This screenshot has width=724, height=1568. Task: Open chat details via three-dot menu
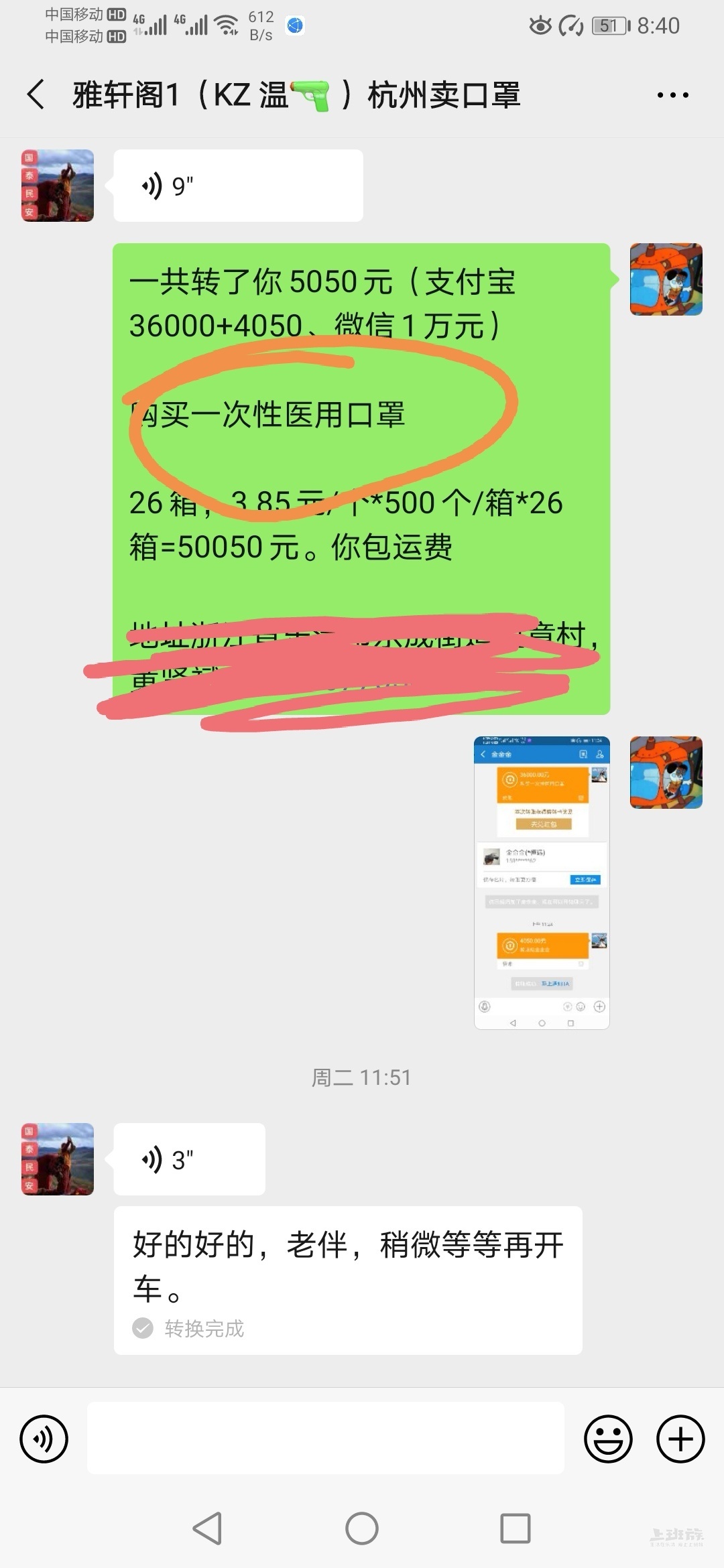(672, 95)
